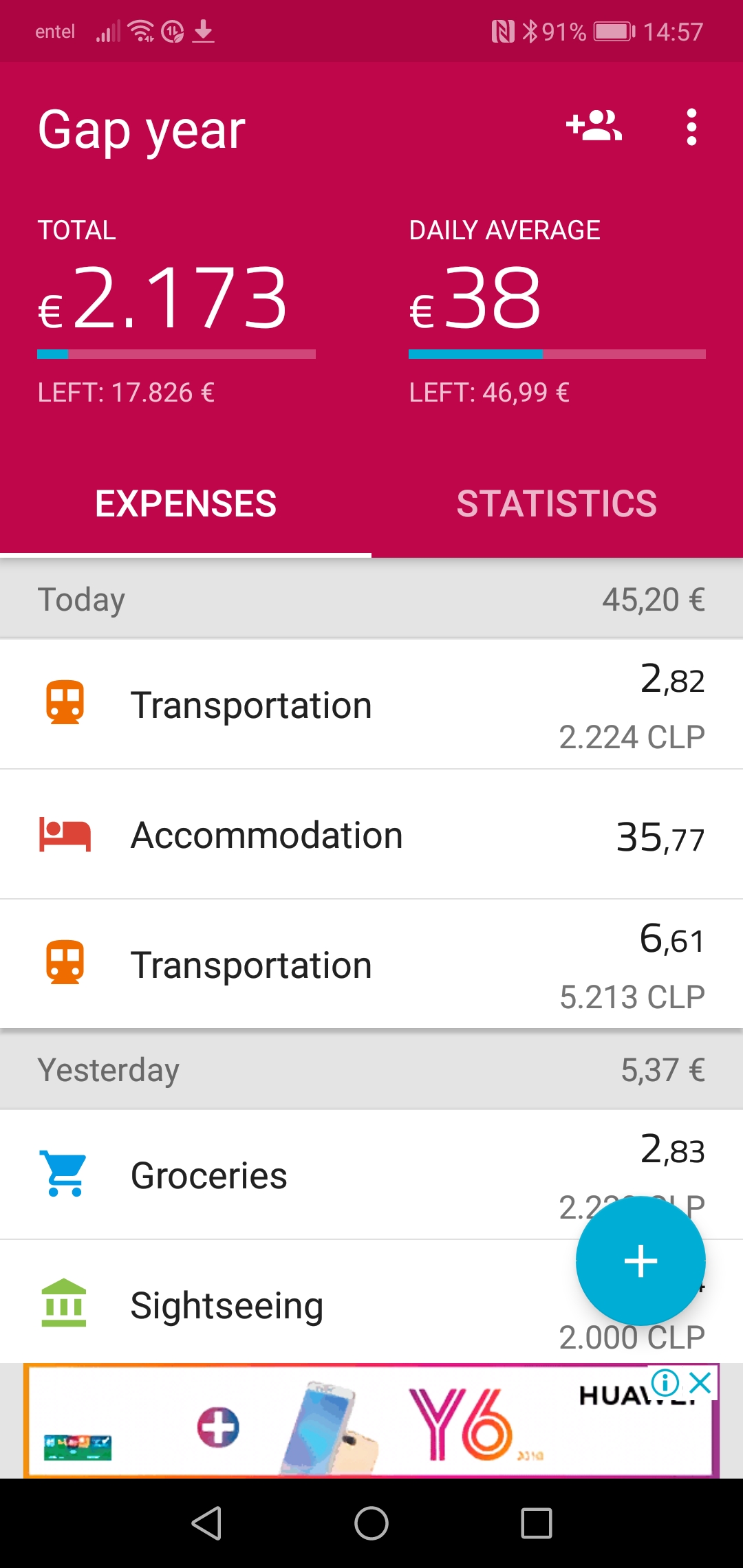Image resolution: width=743 pixels, height=1568 pixels.
Task: Go to the home screen
Action: [x=371, y=1523]
